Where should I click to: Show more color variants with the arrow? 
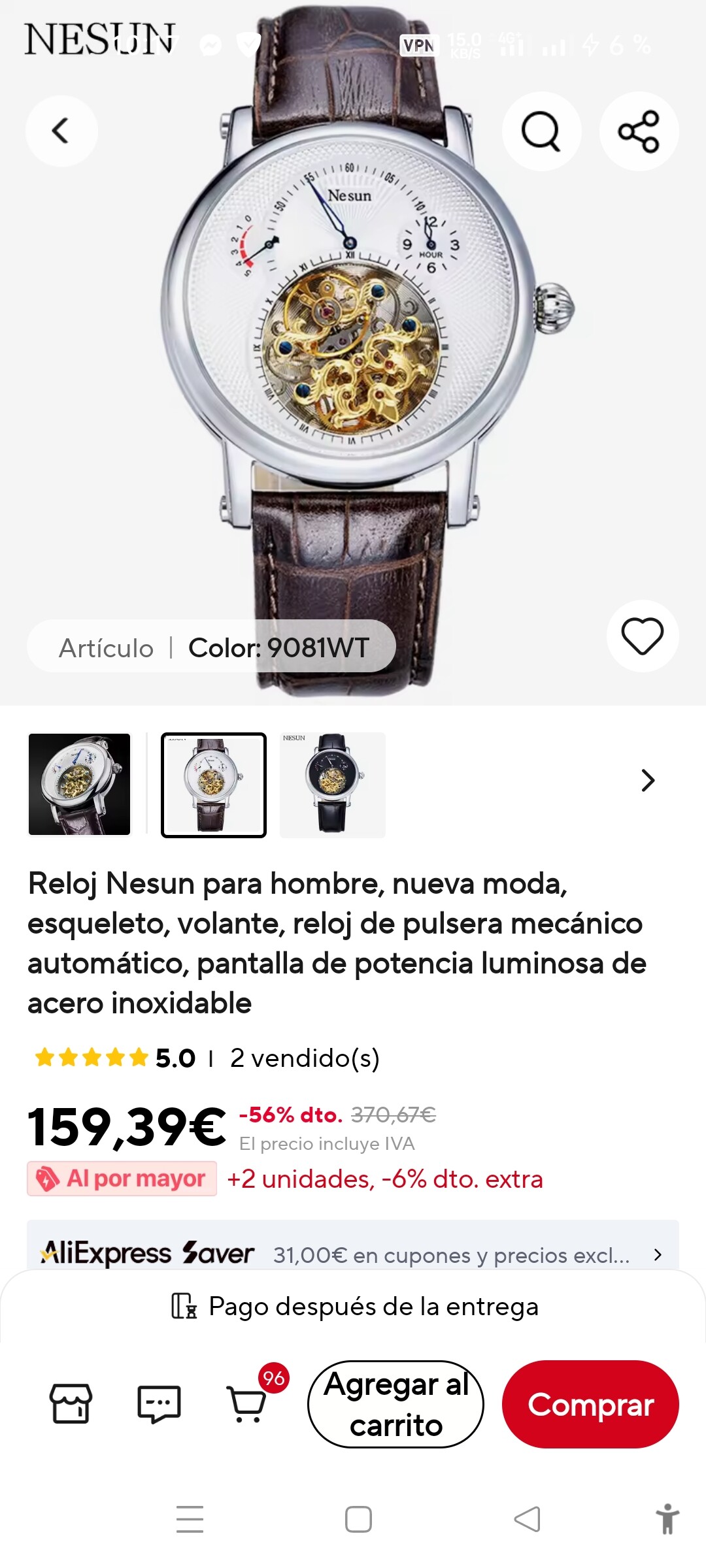pyautogui.click(x=648, y=780)
